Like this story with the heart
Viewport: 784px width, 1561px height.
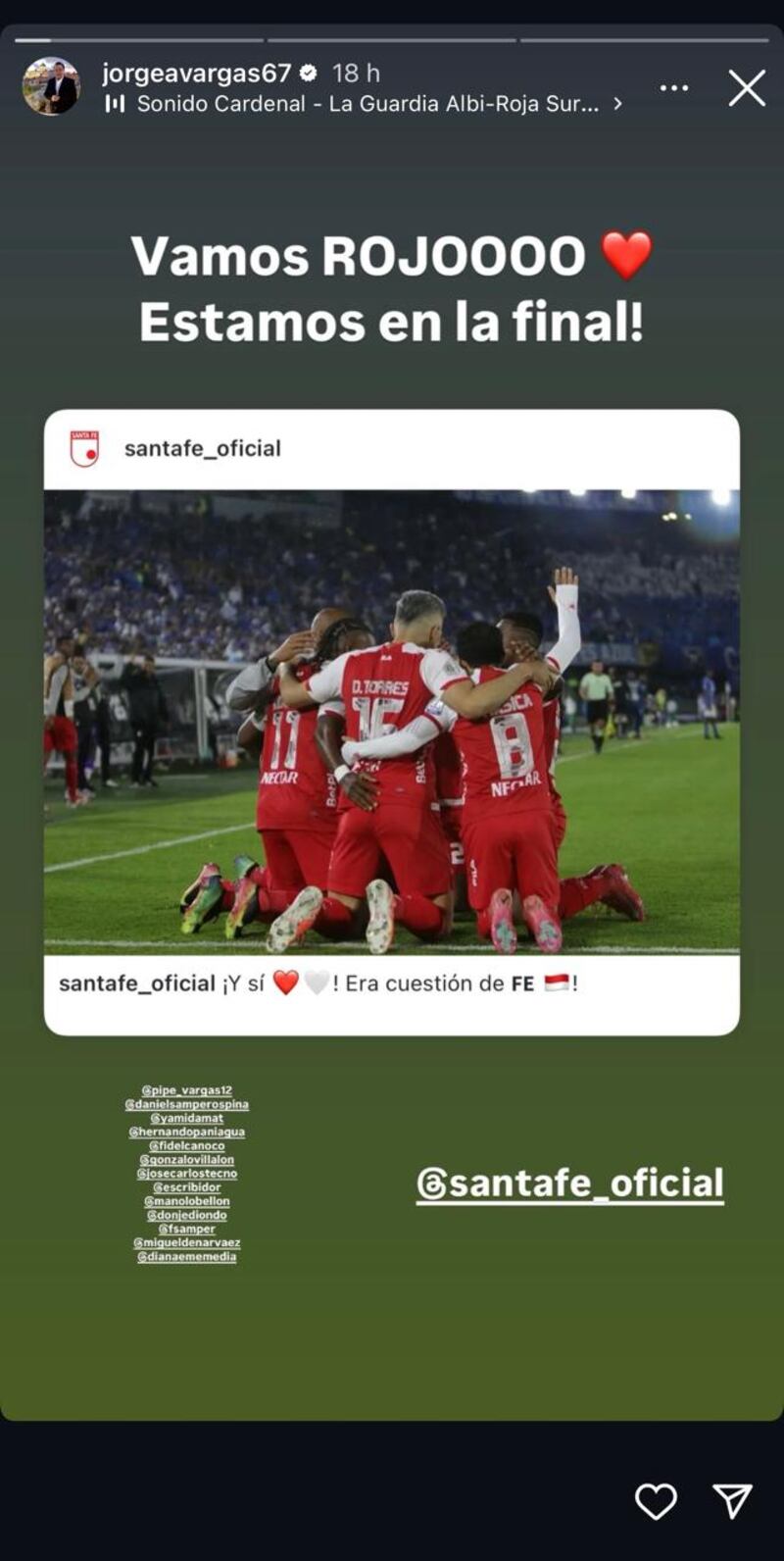pos(656,1501)
